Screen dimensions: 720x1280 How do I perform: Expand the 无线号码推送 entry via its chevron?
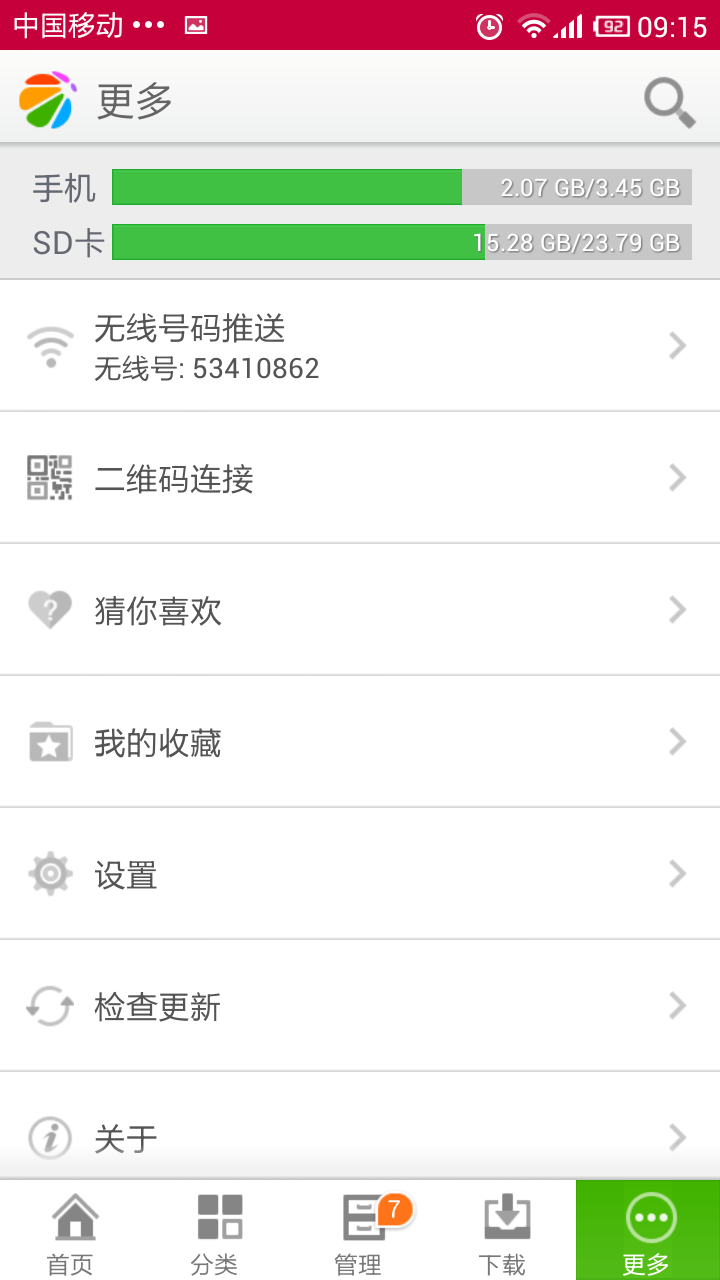tap(676, 345)
